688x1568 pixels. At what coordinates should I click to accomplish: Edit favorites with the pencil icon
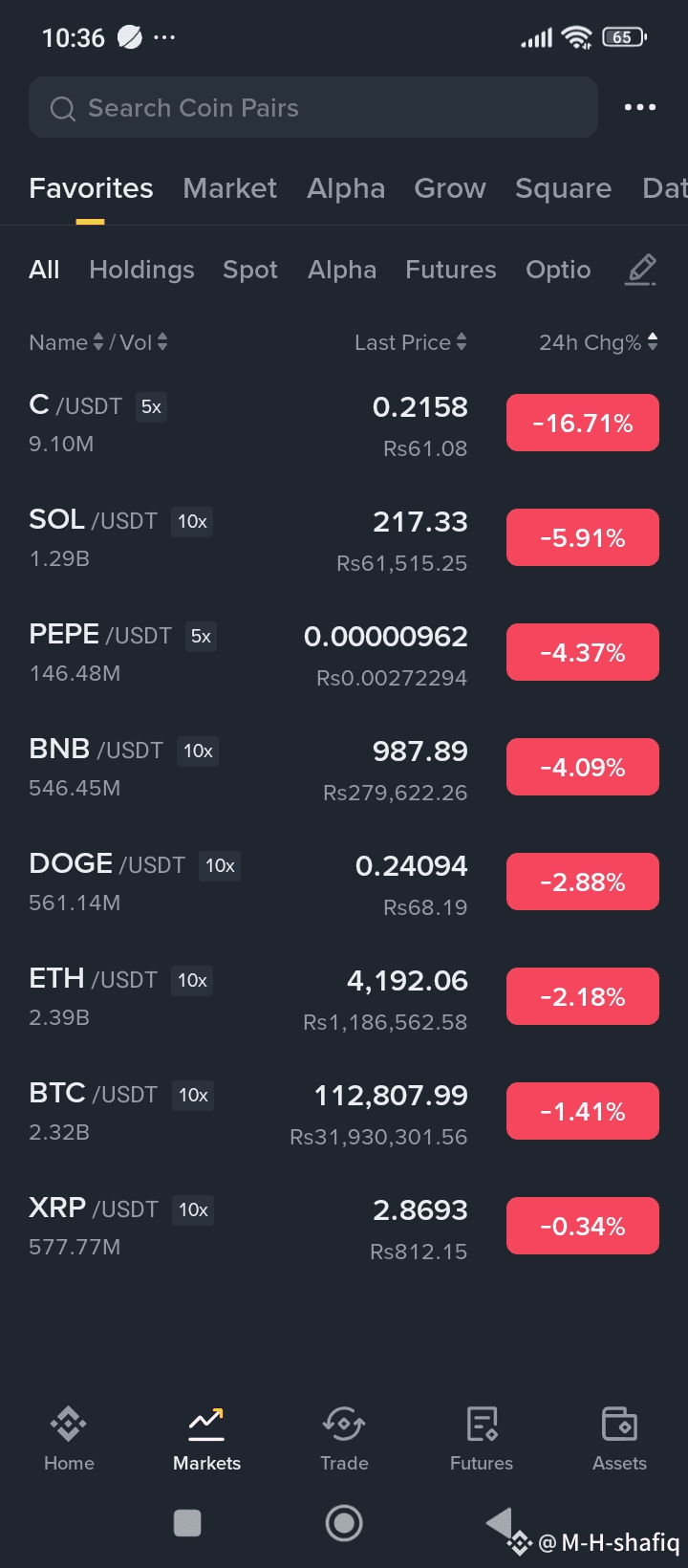coord(641,271)
